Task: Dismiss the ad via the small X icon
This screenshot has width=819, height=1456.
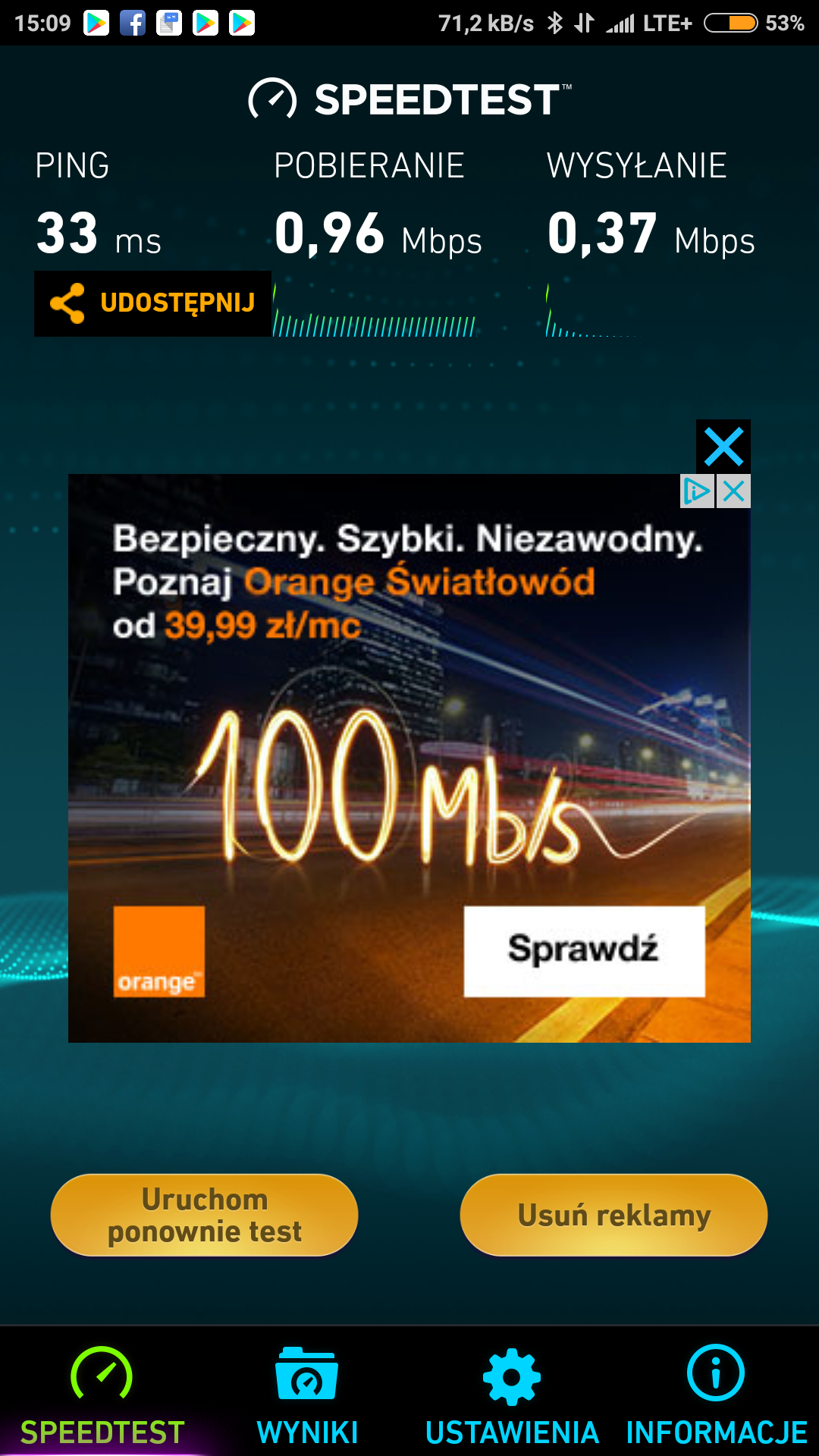Action: pyautogui.click(x=734, y=491)
